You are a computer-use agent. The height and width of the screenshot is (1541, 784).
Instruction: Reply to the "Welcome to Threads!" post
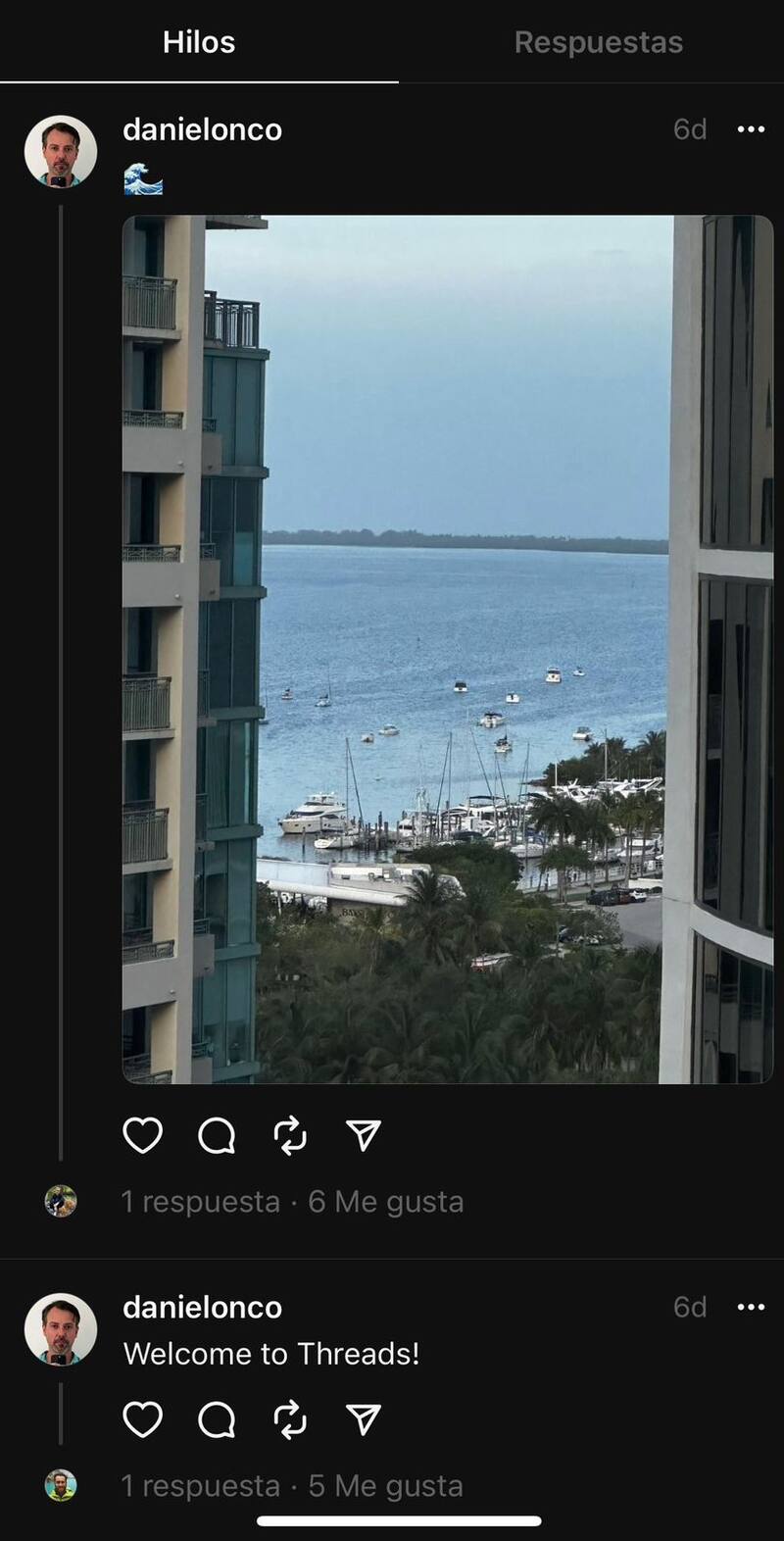[217, 1419]
